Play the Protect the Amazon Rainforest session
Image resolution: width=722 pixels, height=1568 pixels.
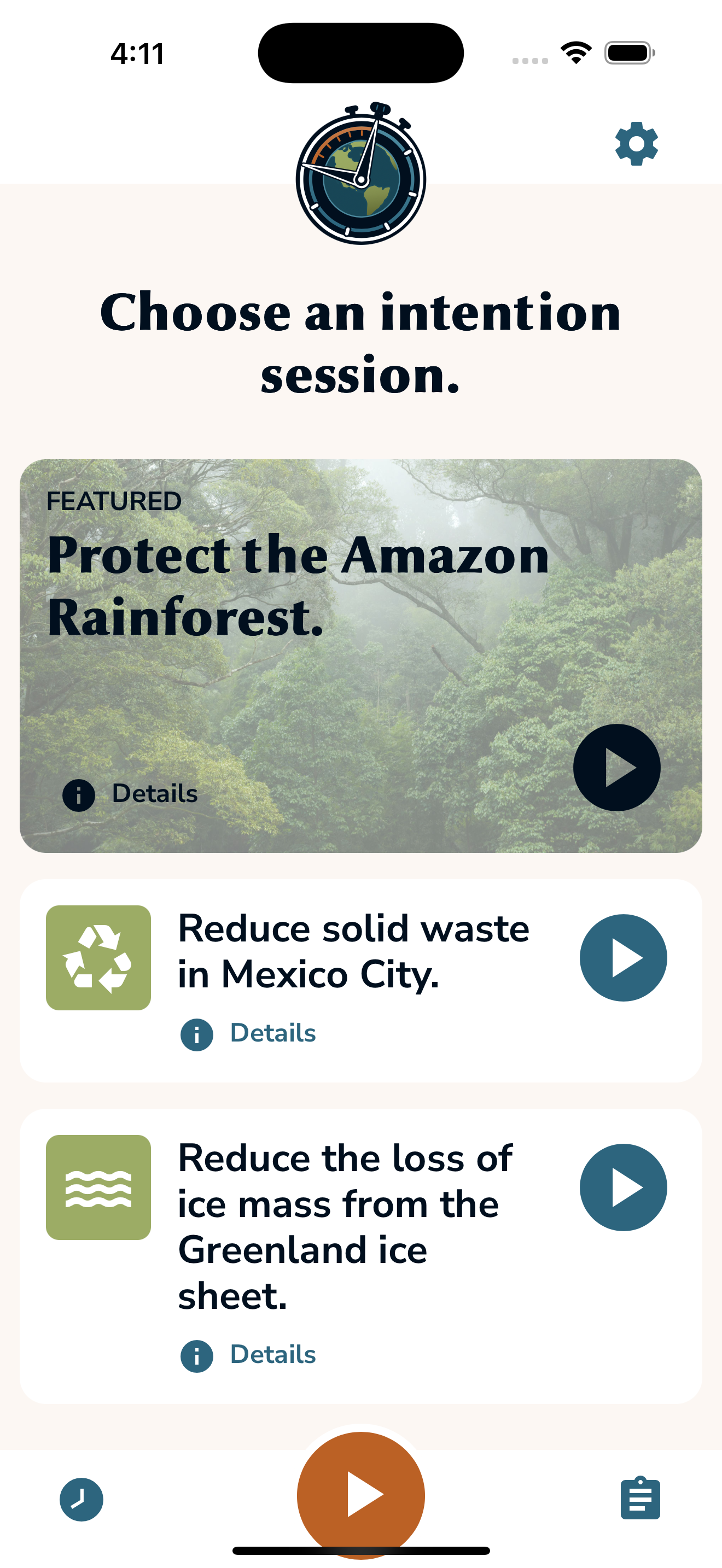point(616,767)
